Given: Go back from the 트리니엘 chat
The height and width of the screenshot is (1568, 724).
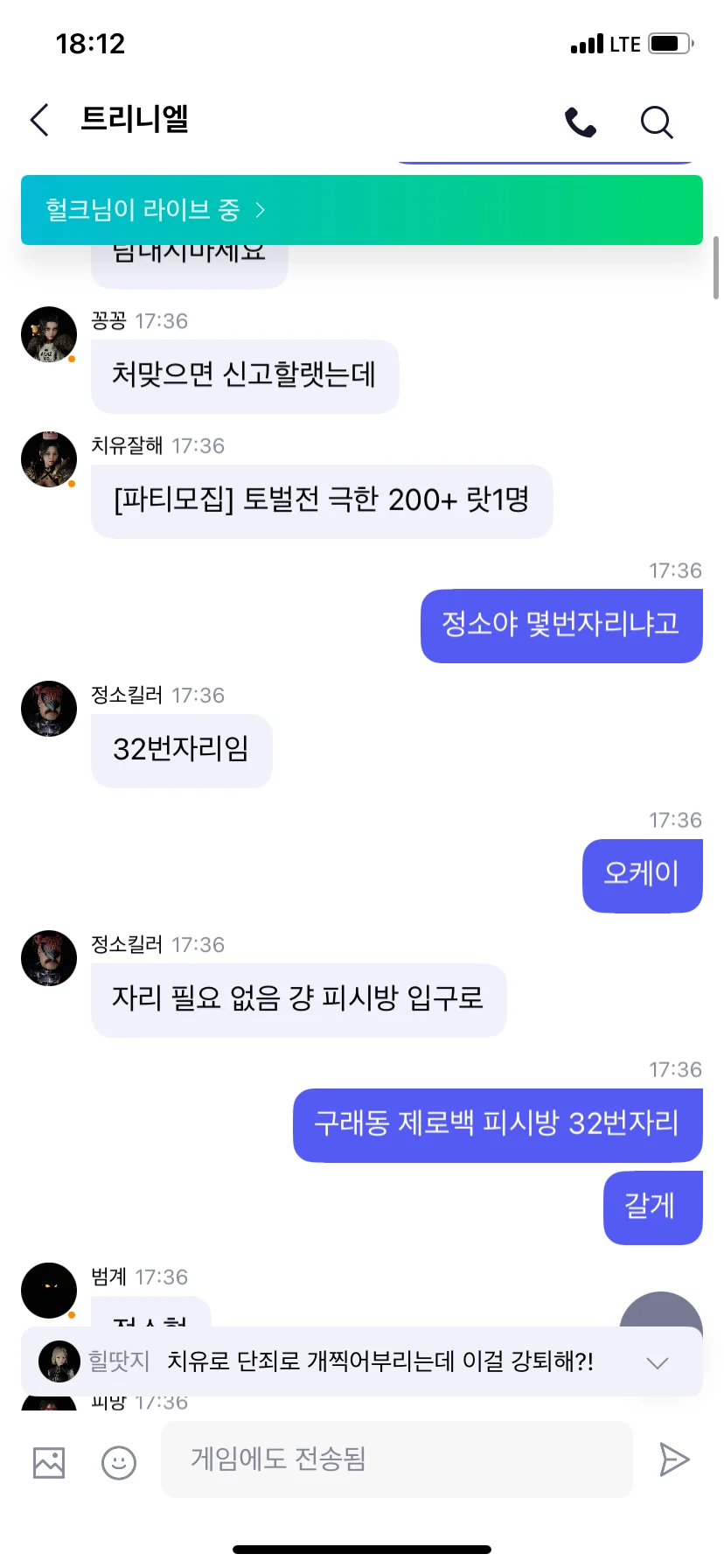Looking at the screenshot, I should point(39,121).
